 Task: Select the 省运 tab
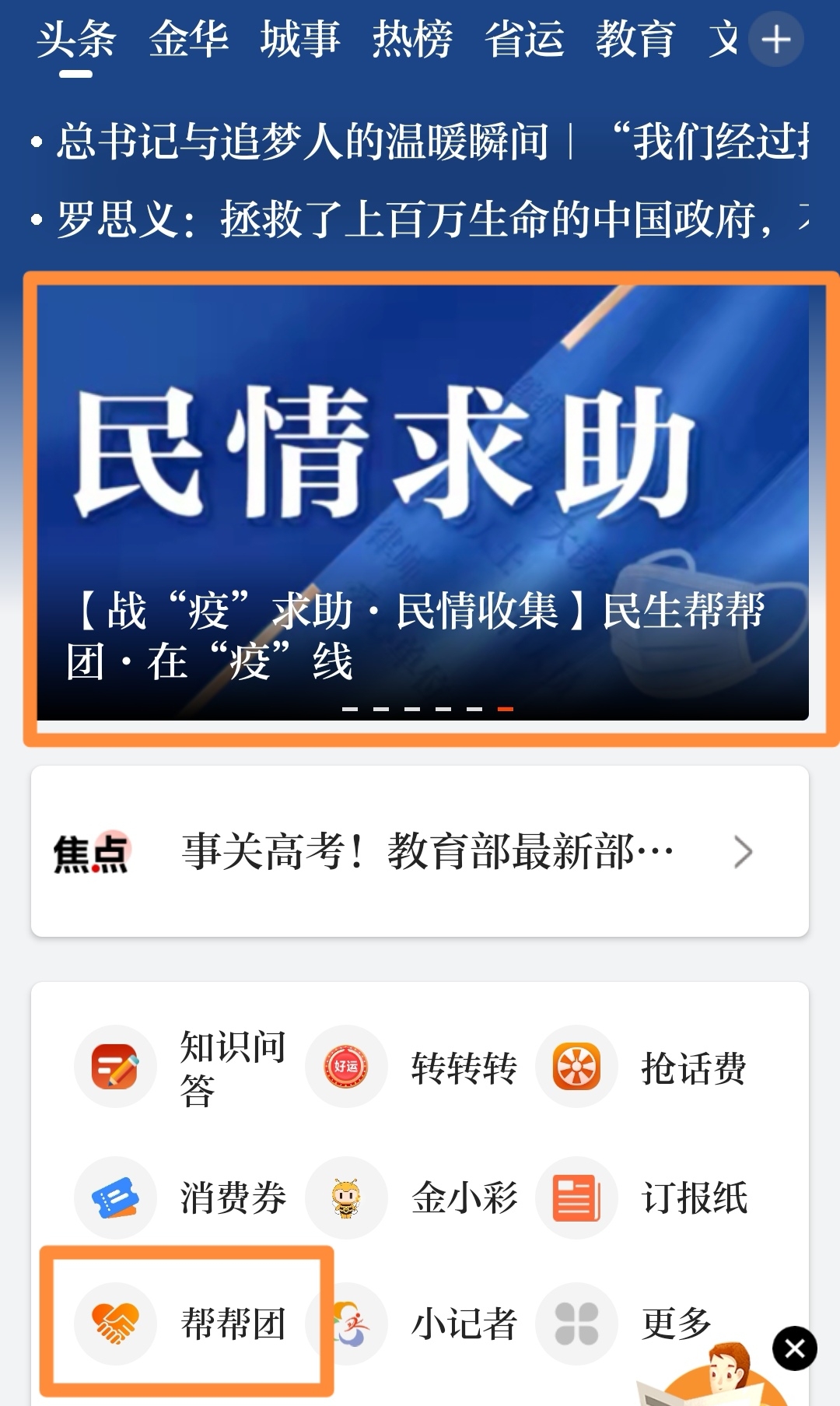[x=524, y=39]
